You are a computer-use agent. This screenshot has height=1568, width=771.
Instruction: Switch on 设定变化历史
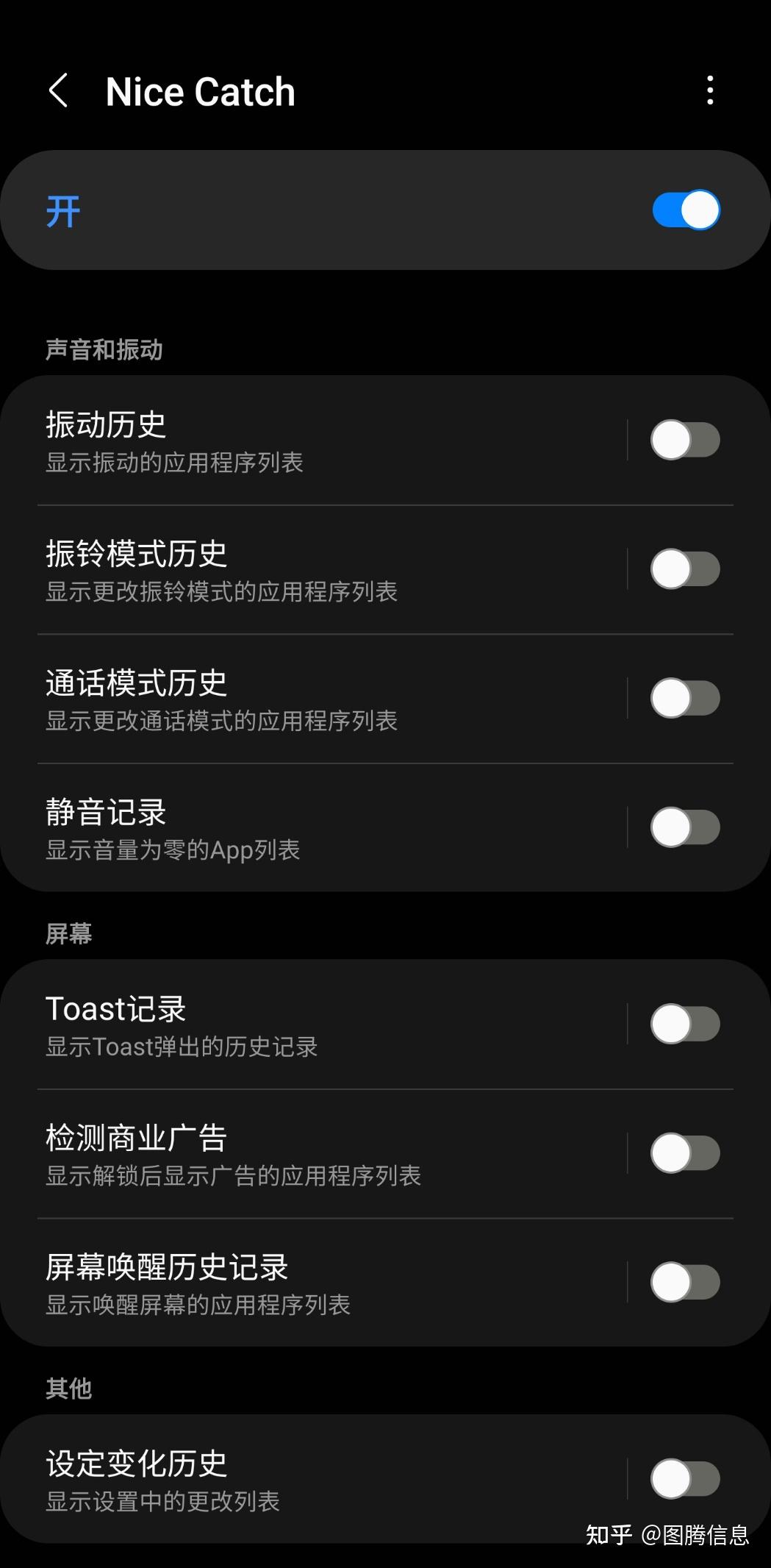[685, 1479]
